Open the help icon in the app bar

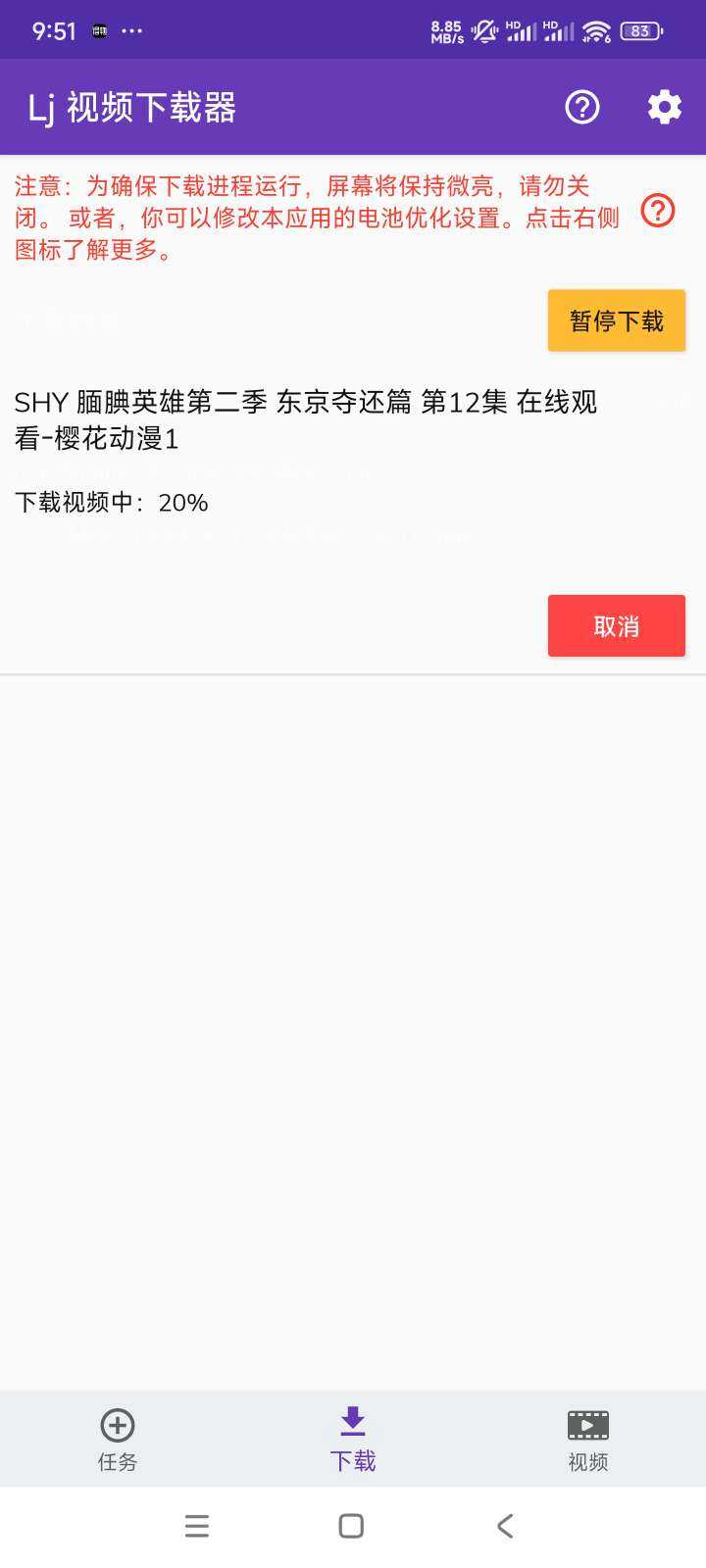(x=582, y=107)
